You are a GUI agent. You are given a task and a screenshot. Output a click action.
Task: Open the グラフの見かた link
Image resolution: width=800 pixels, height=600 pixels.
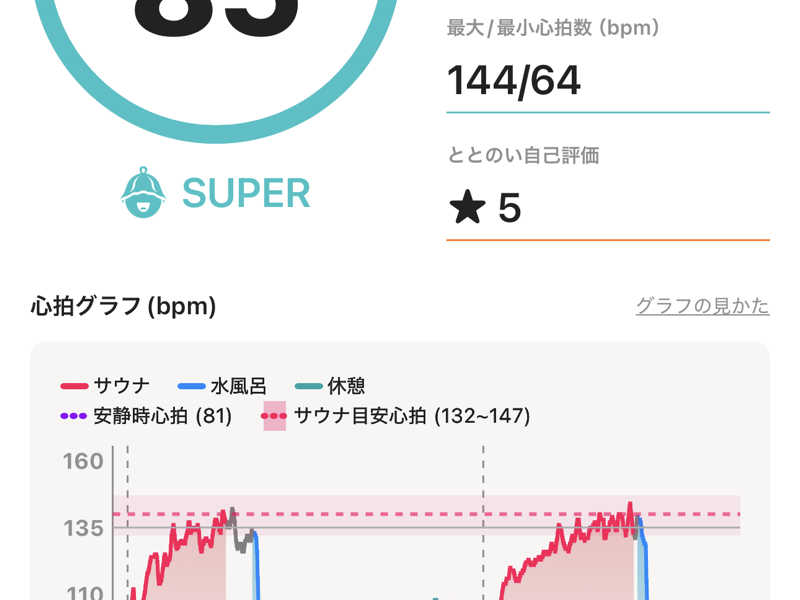coord(702,306)
